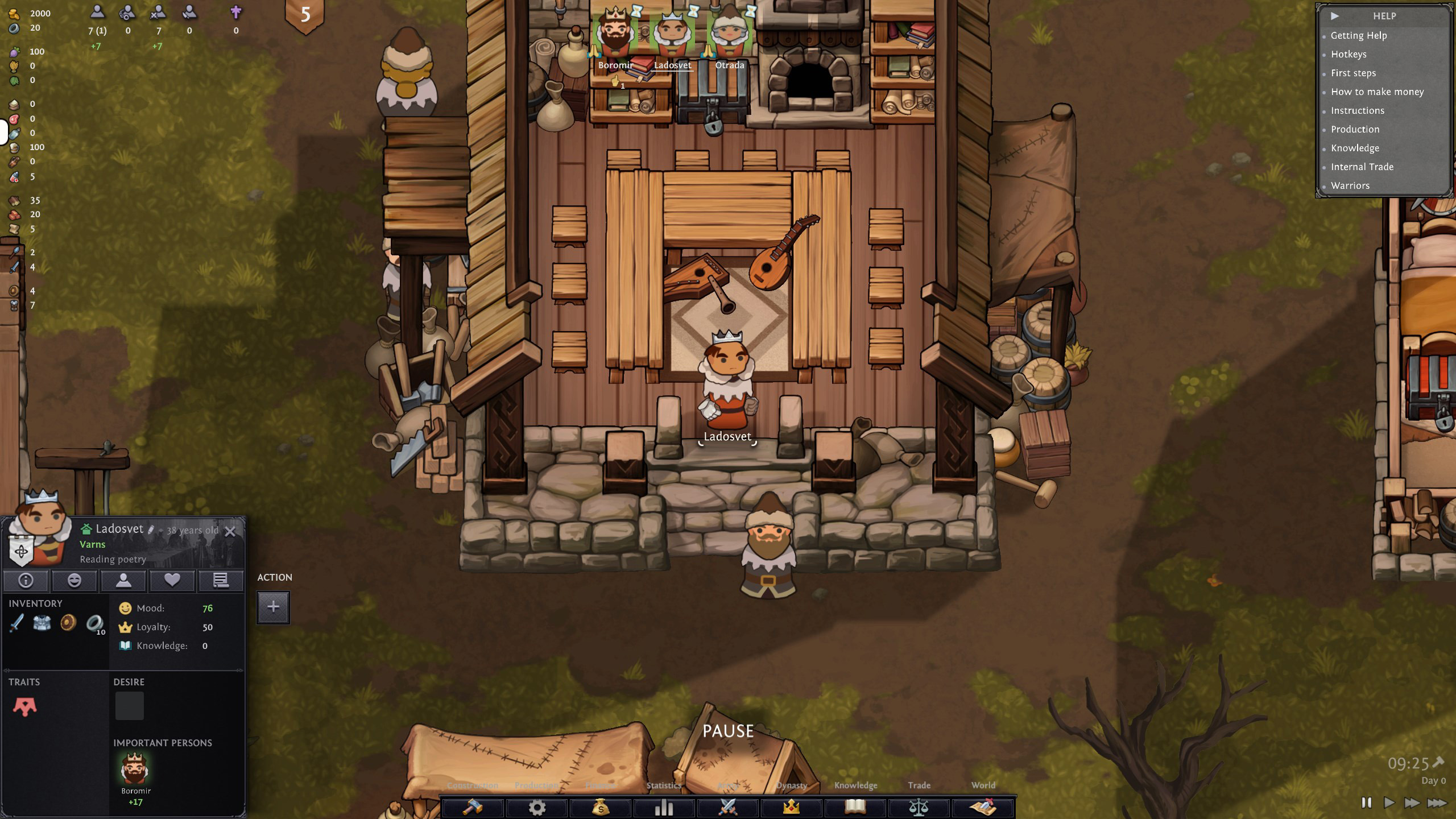Add a new action with plus button

coord(273,607)
